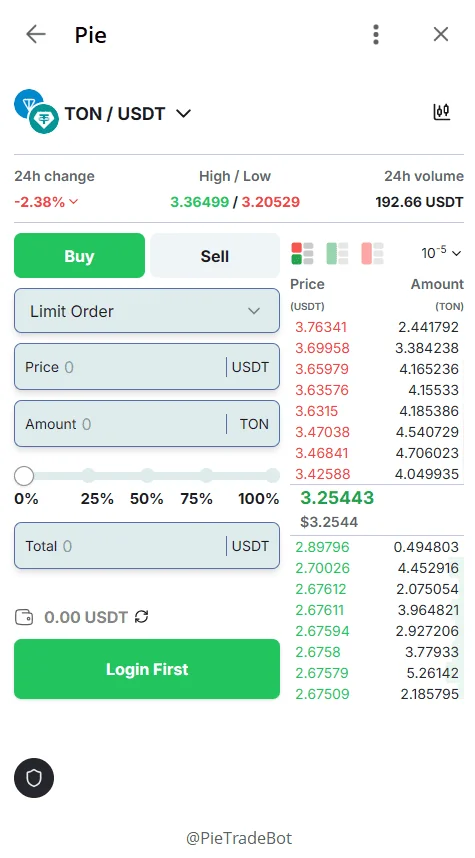Open the shield security button
Viewport: 475px width, 858px height.
(x=34, y=778)
